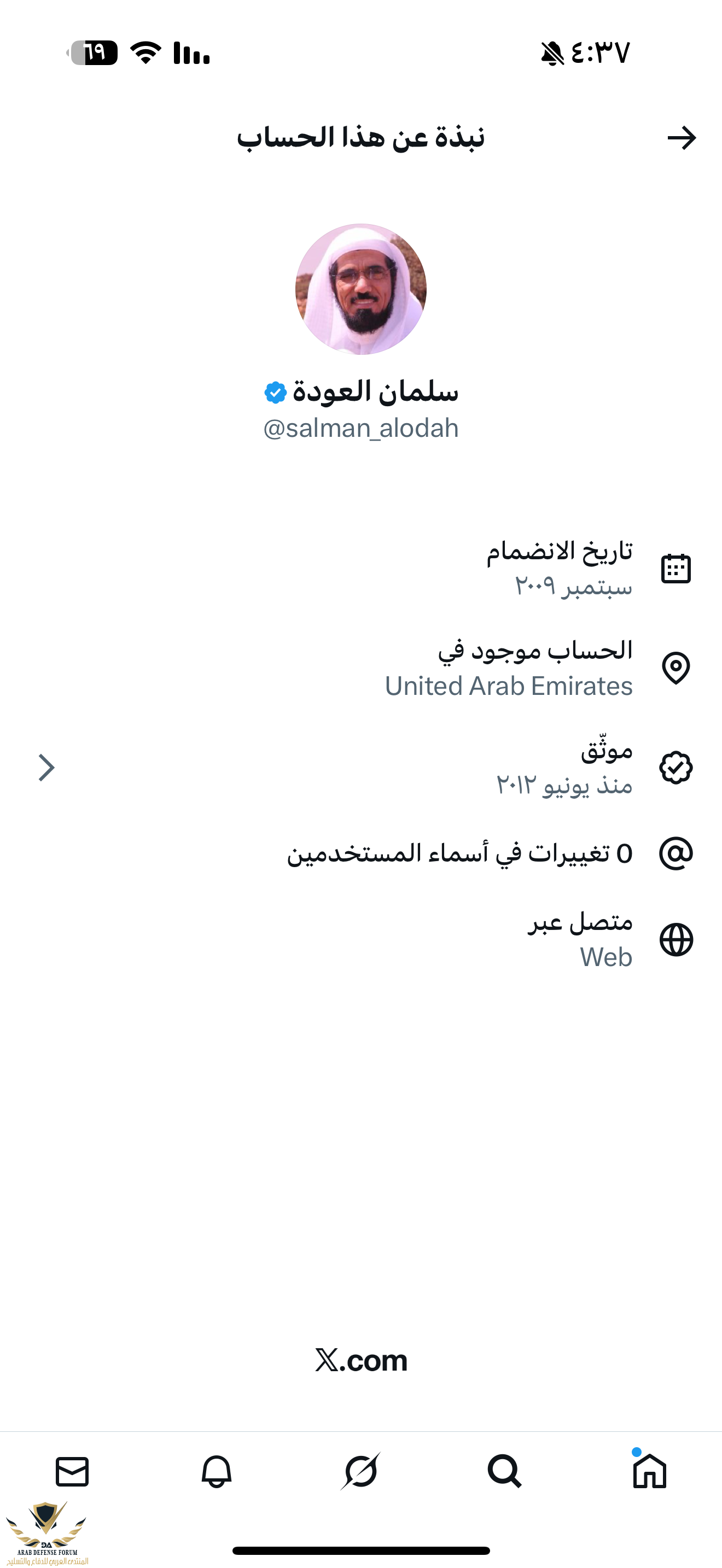Viewport: 722px width, 1568px height.
Task: Open the Search tab
Action: 505,1472
